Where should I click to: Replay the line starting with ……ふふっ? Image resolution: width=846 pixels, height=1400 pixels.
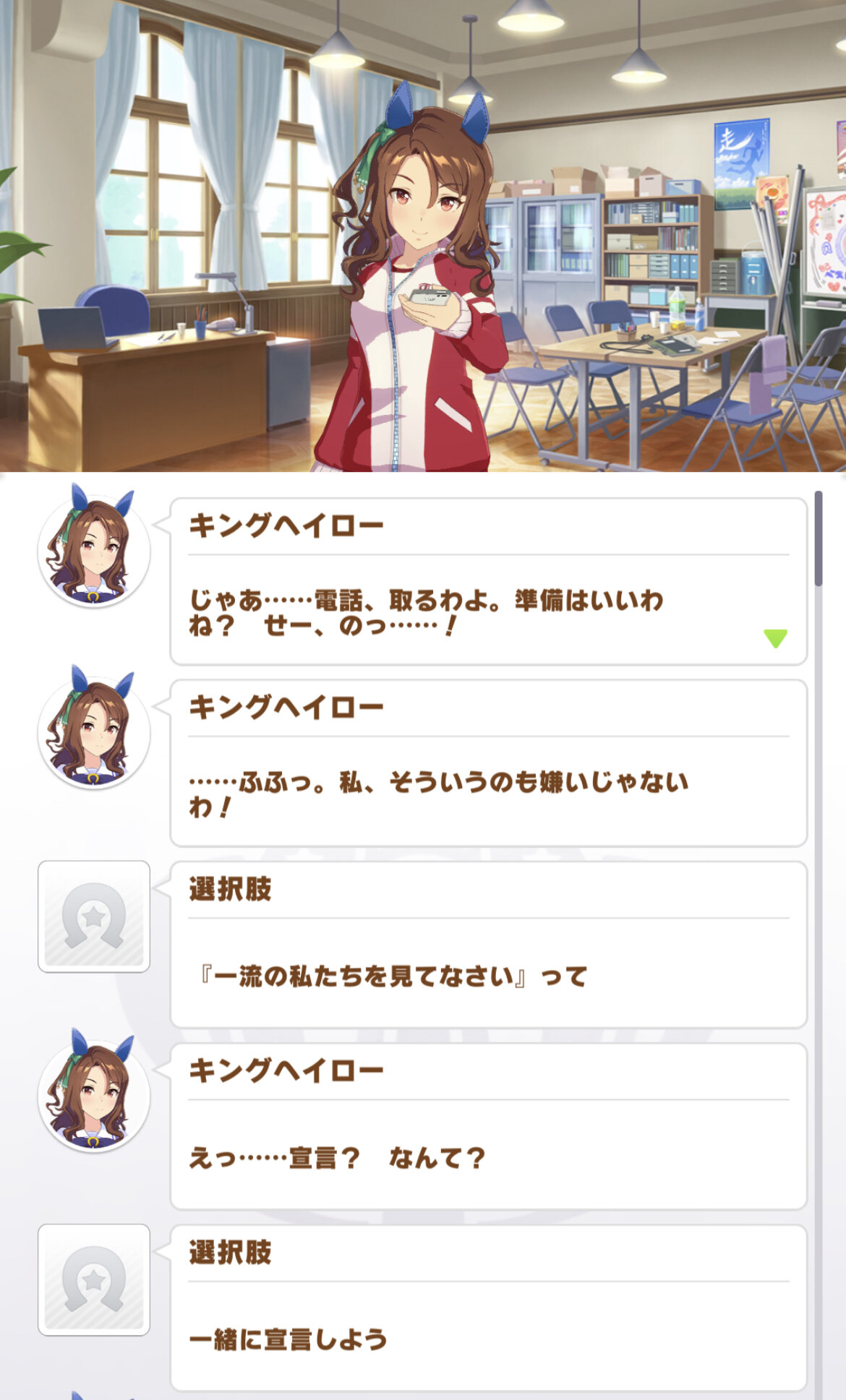coord(488,763)
